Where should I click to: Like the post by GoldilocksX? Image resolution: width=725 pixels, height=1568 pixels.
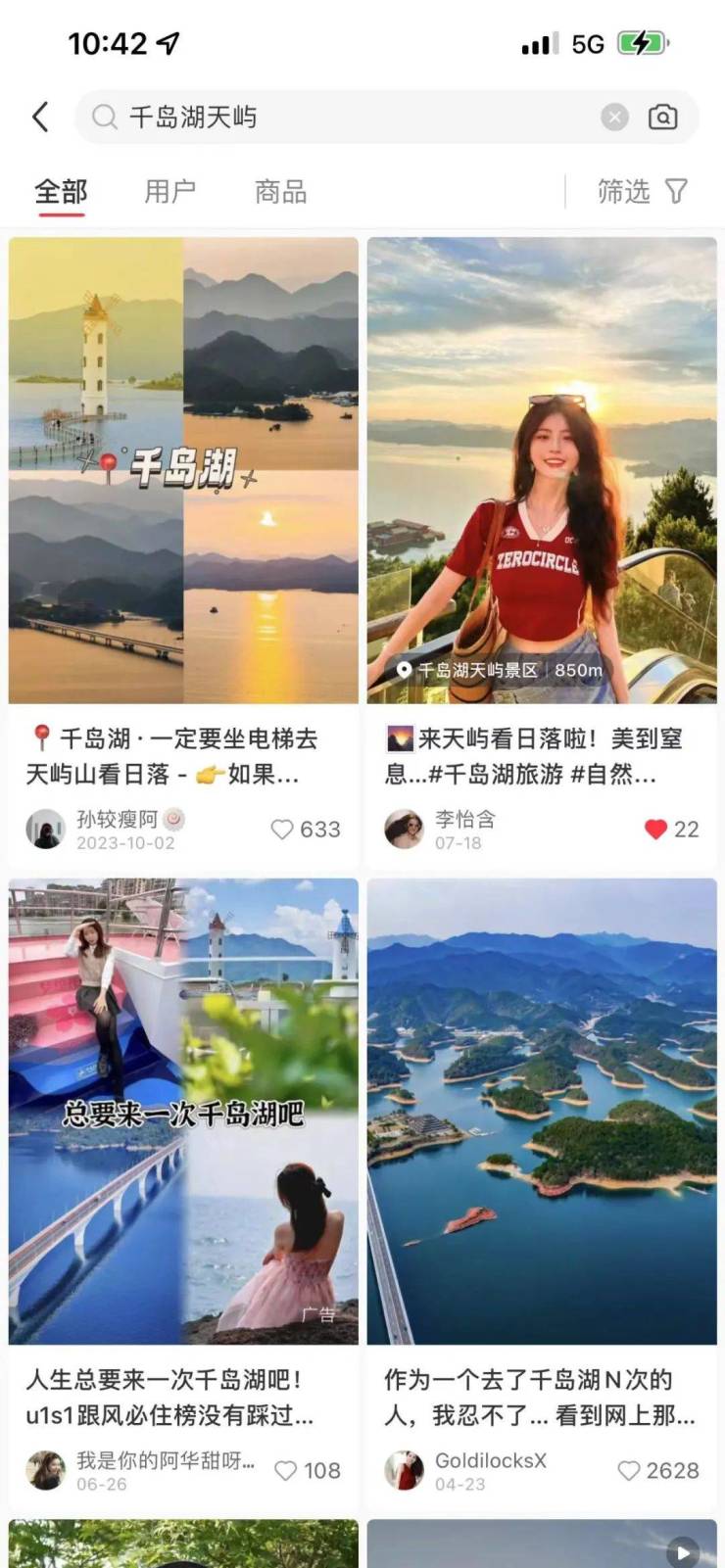(628, 1471)
